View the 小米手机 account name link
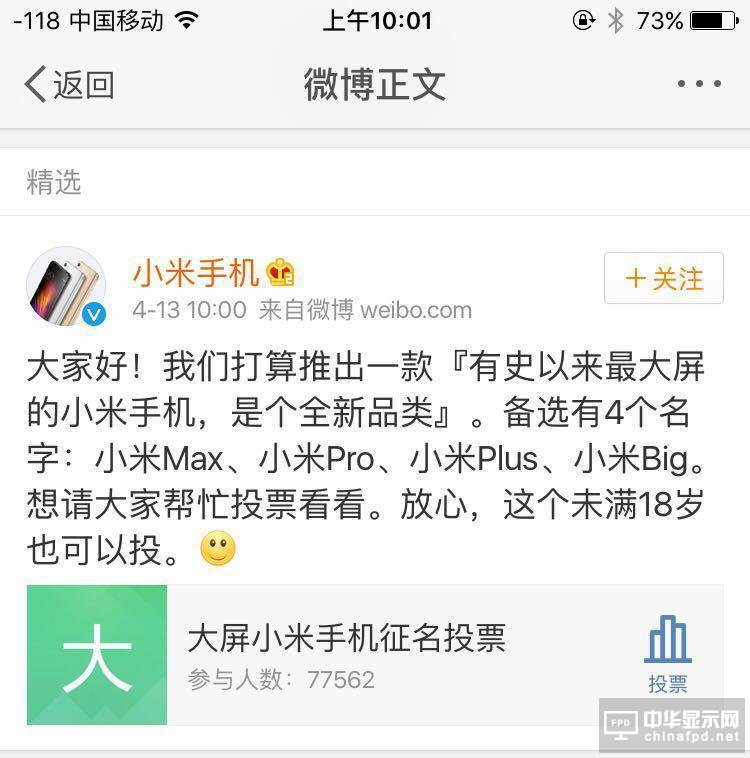This screenshot has height=758, width=750. click(196, 271)
